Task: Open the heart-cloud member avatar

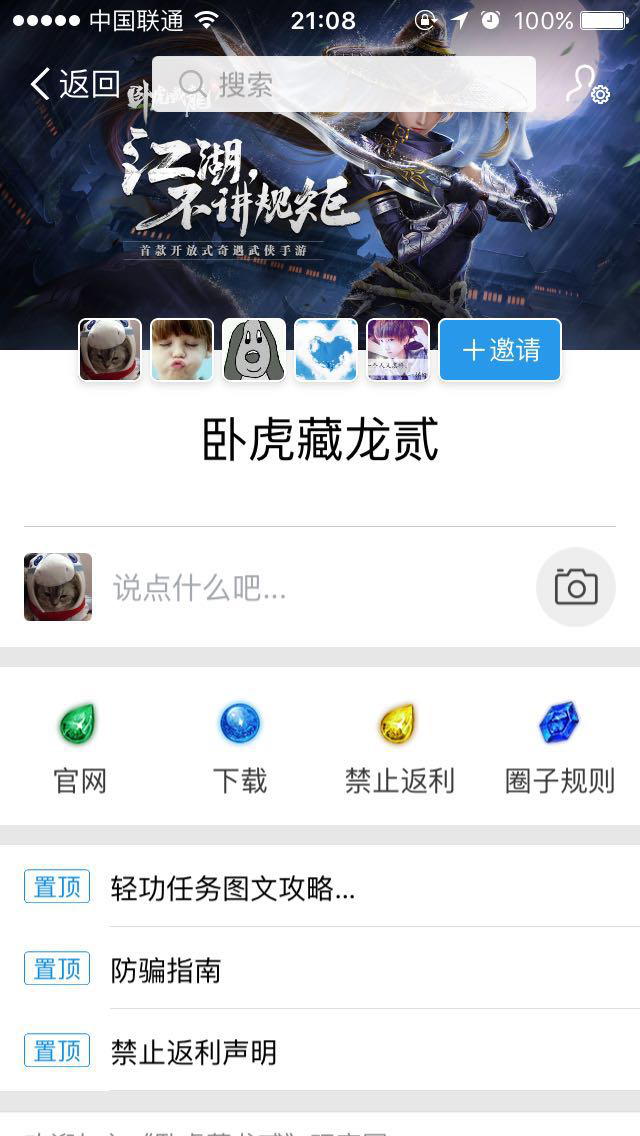Action: tap(326, 350)
